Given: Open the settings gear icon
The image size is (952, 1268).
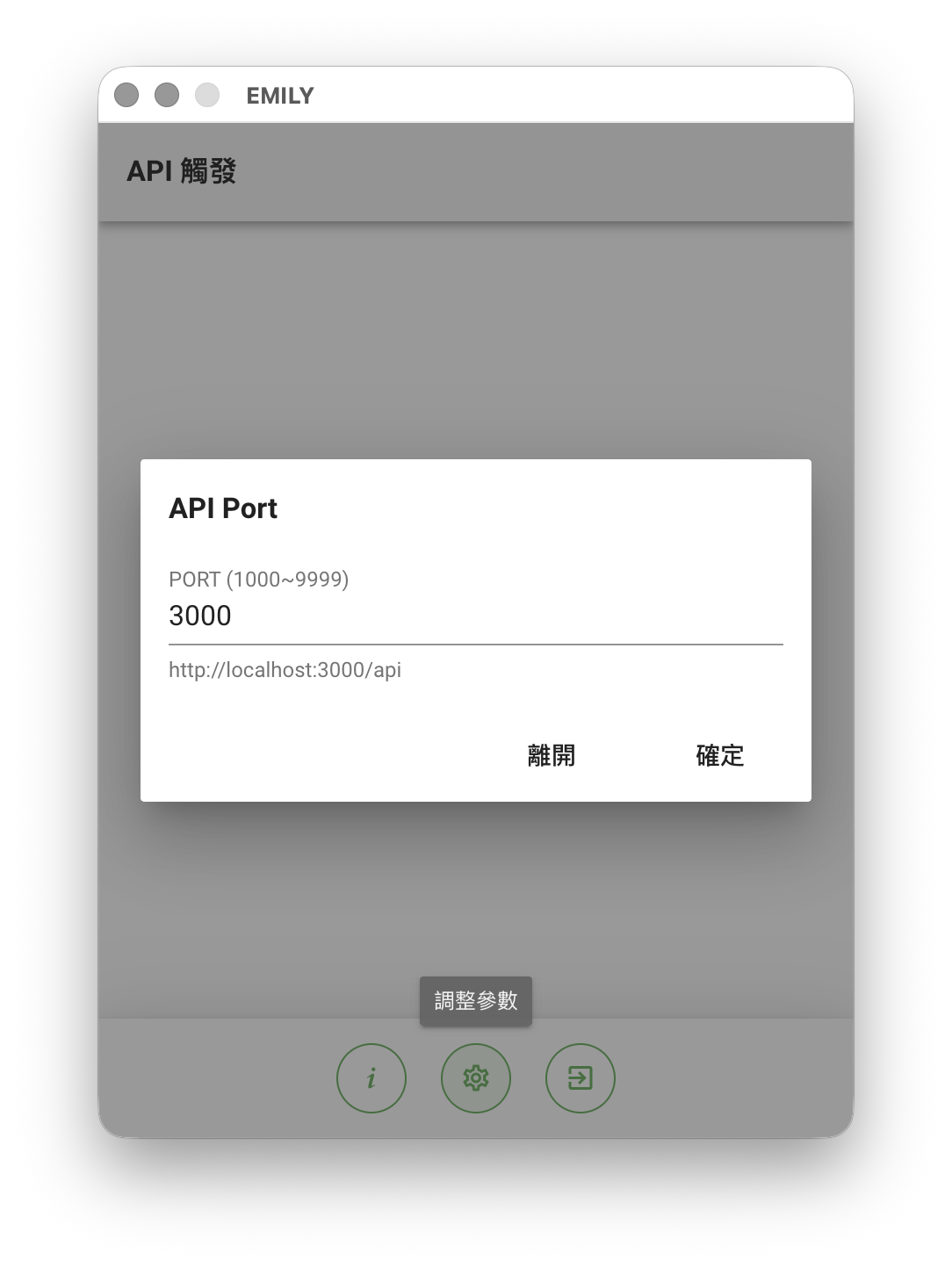Looking at the screenshot, I should point(476,1078).
